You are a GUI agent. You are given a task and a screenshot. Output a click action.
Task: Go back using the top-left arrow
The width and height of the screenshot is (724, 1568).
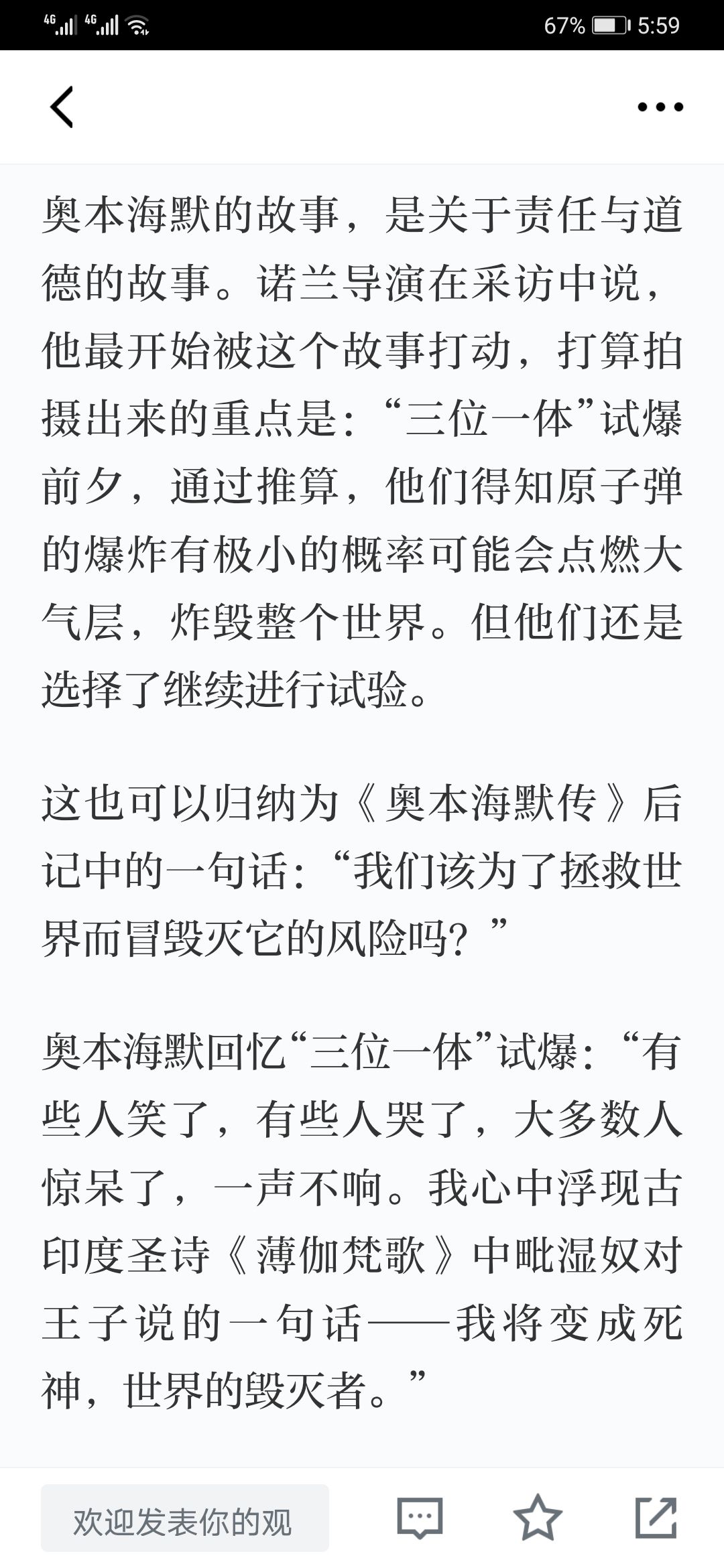[62, 107]
